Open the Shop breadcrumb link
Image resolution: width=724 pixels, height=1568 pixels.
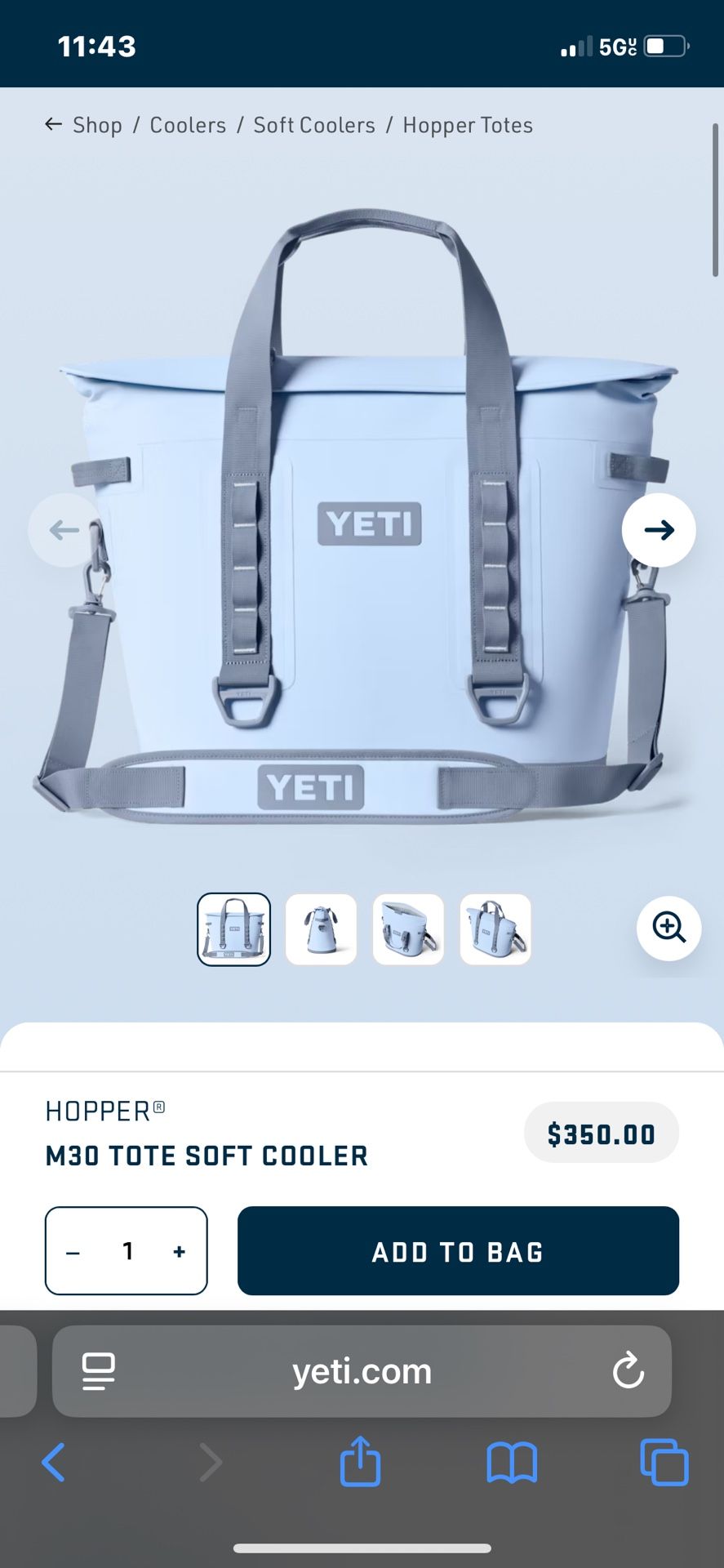[97, 125]
